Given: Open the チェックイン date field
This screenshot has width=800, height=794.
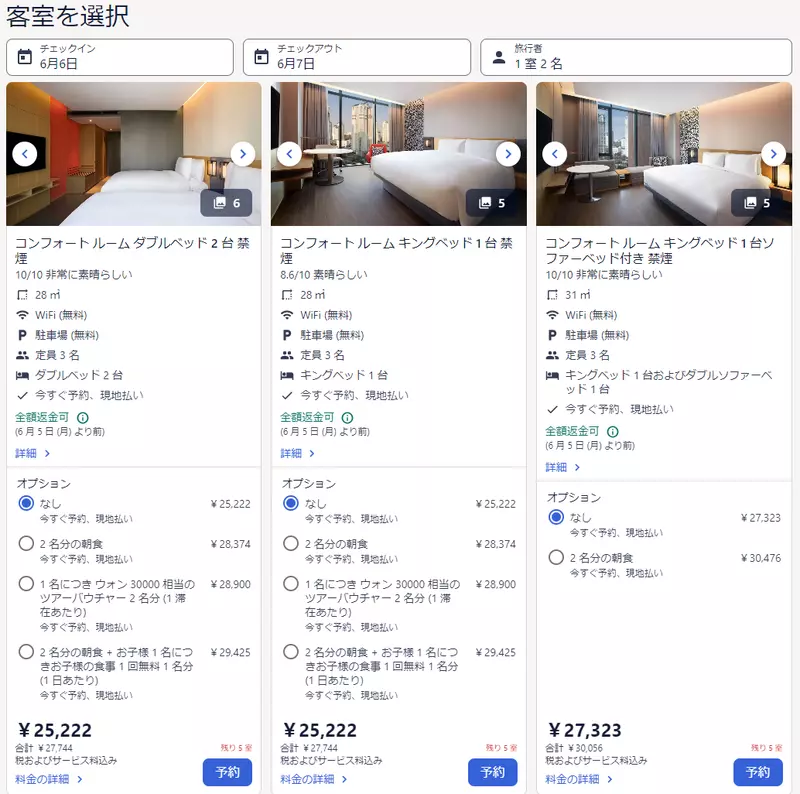Looking at the screenshot, I should tap(120, 57).
